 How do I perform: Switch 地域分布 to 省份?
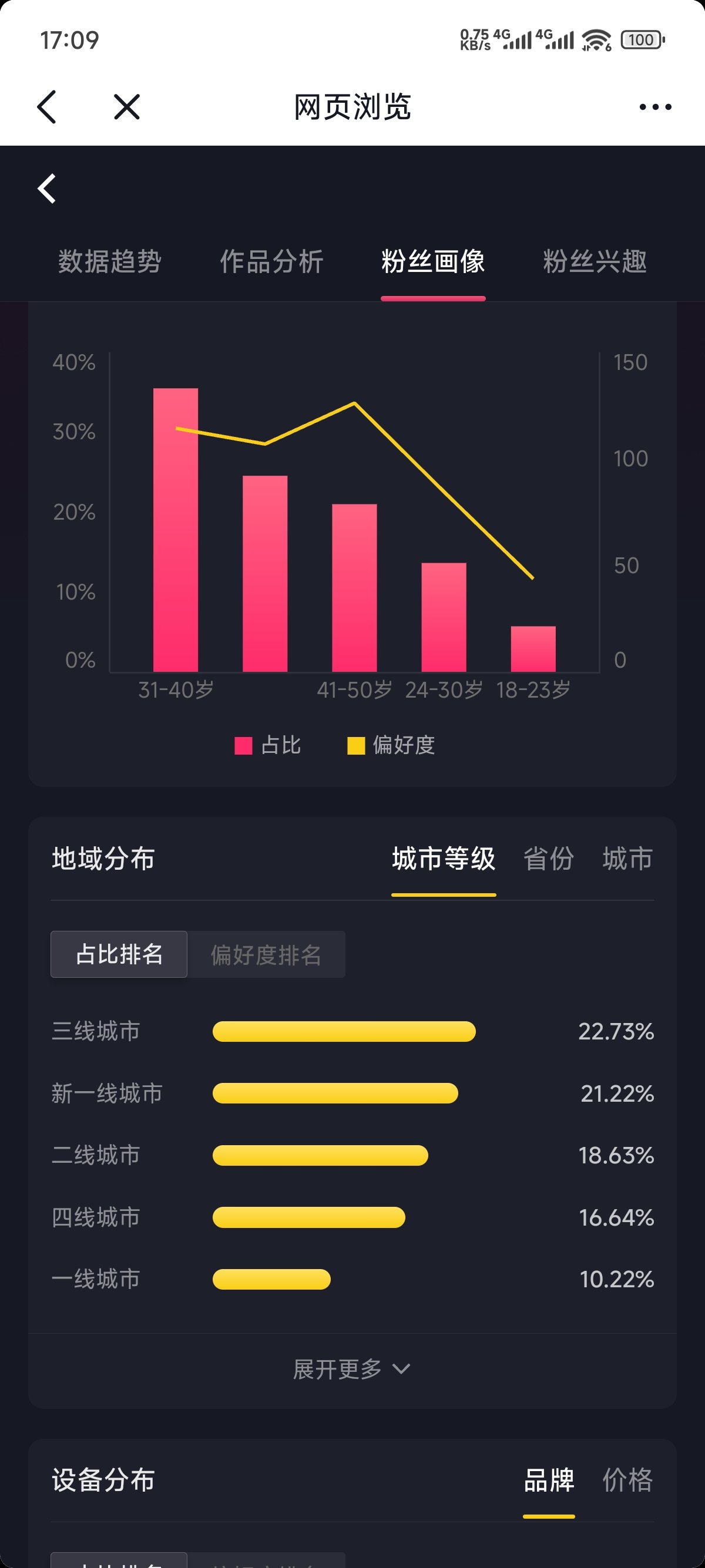549,859
